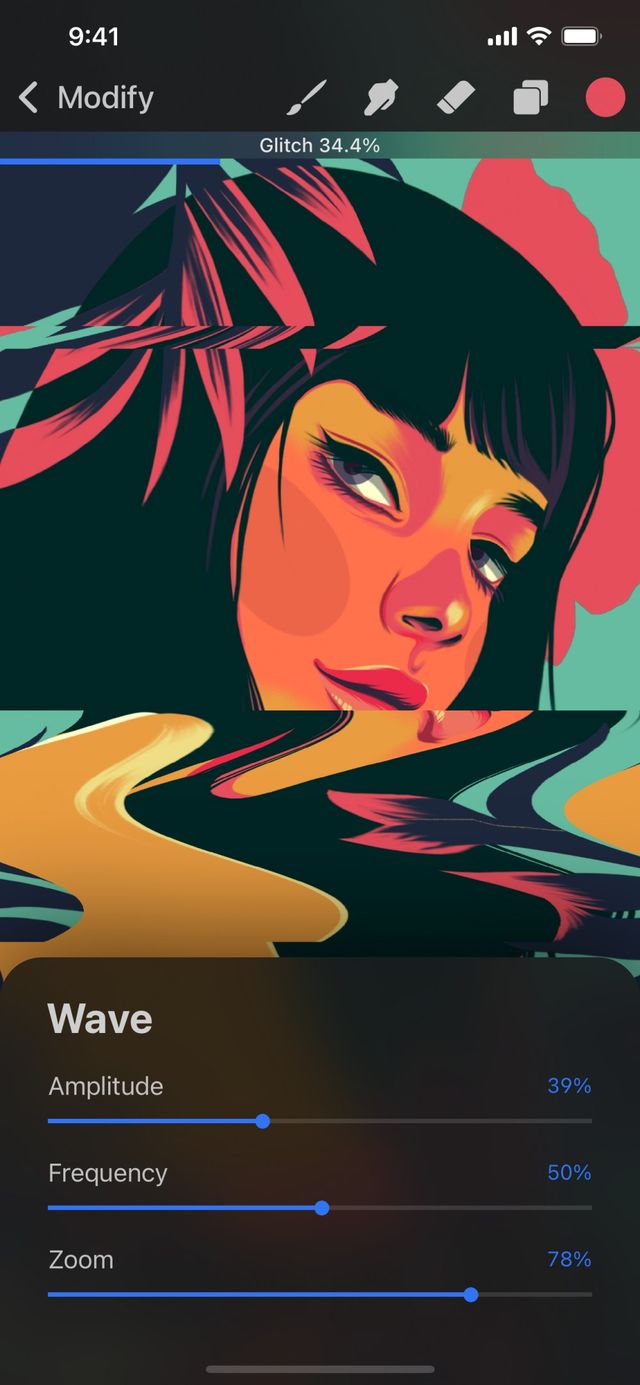Go back to Modify
This screenshot has height=1385, width=640.
85,98
